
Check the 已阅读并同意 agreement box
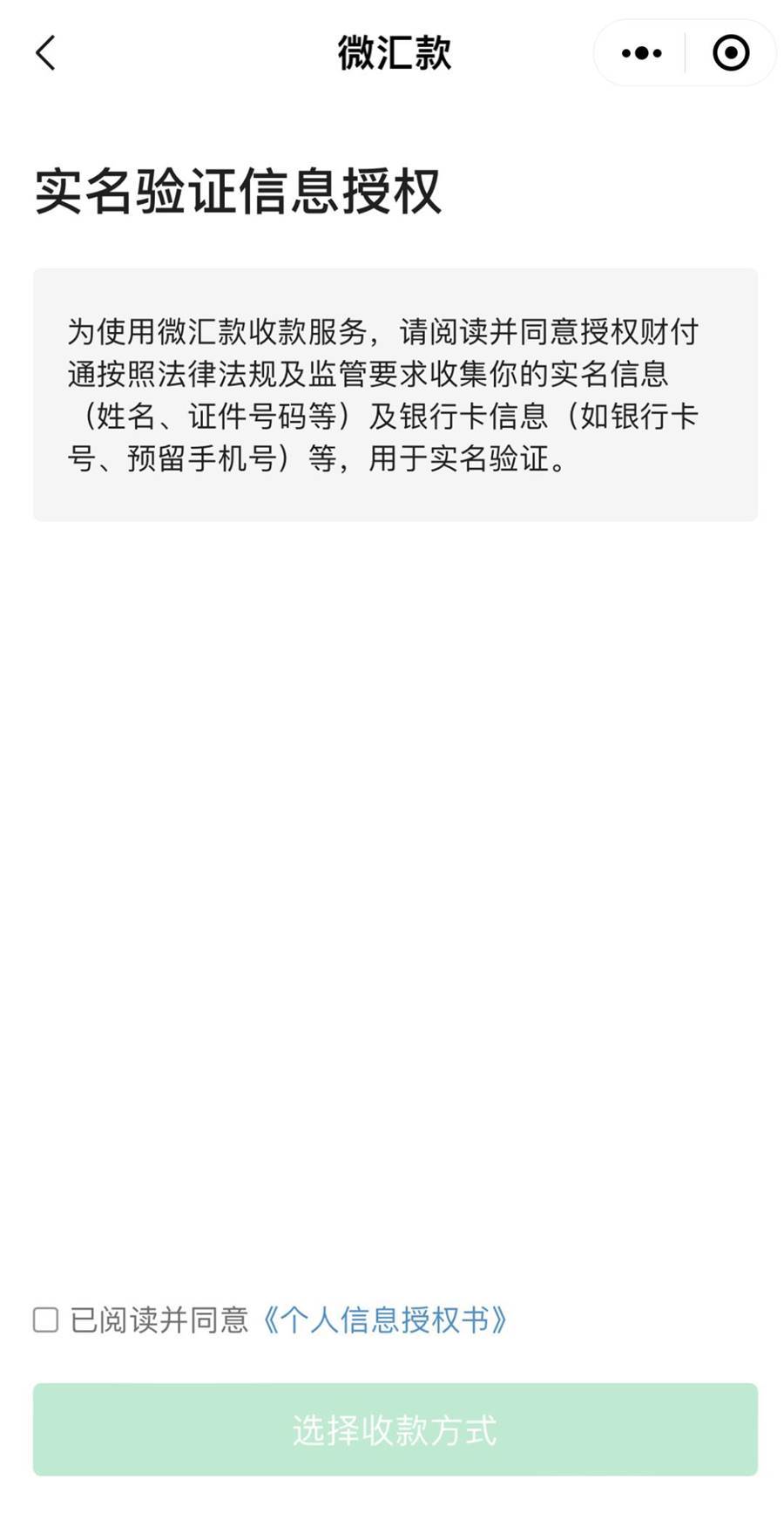pyautogui.click(x=45, y=1320)
